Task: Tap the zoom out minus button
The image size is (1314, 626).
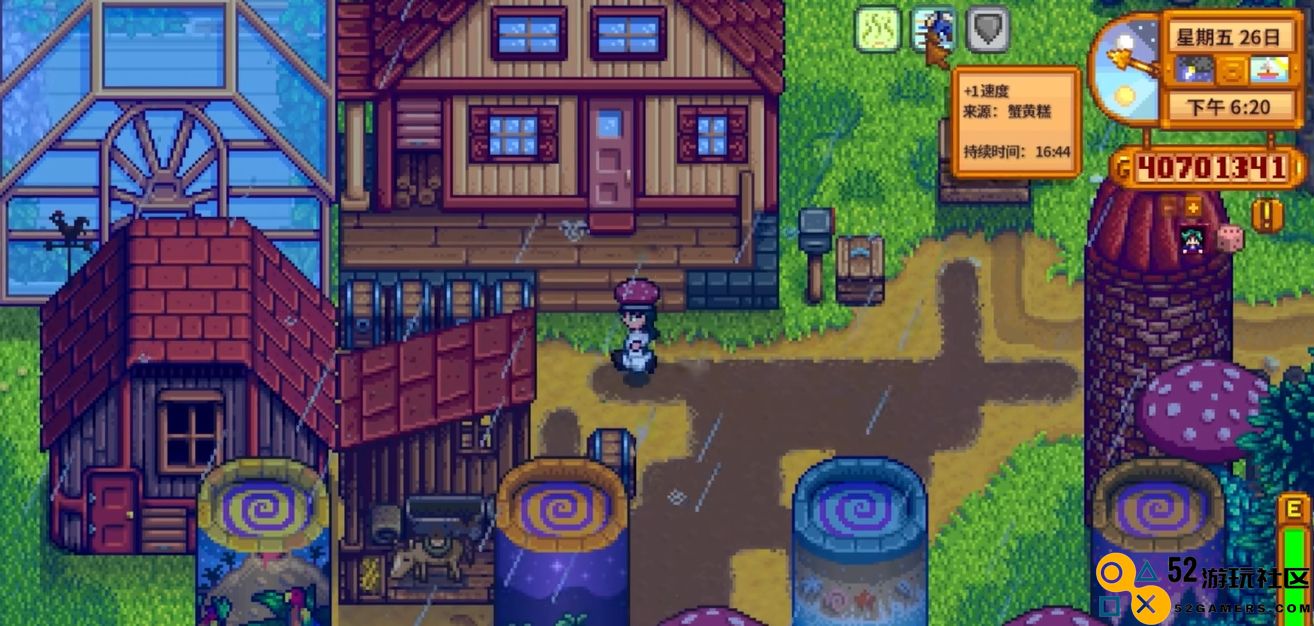Action: pyautogui.click(x=1168, y=207)
